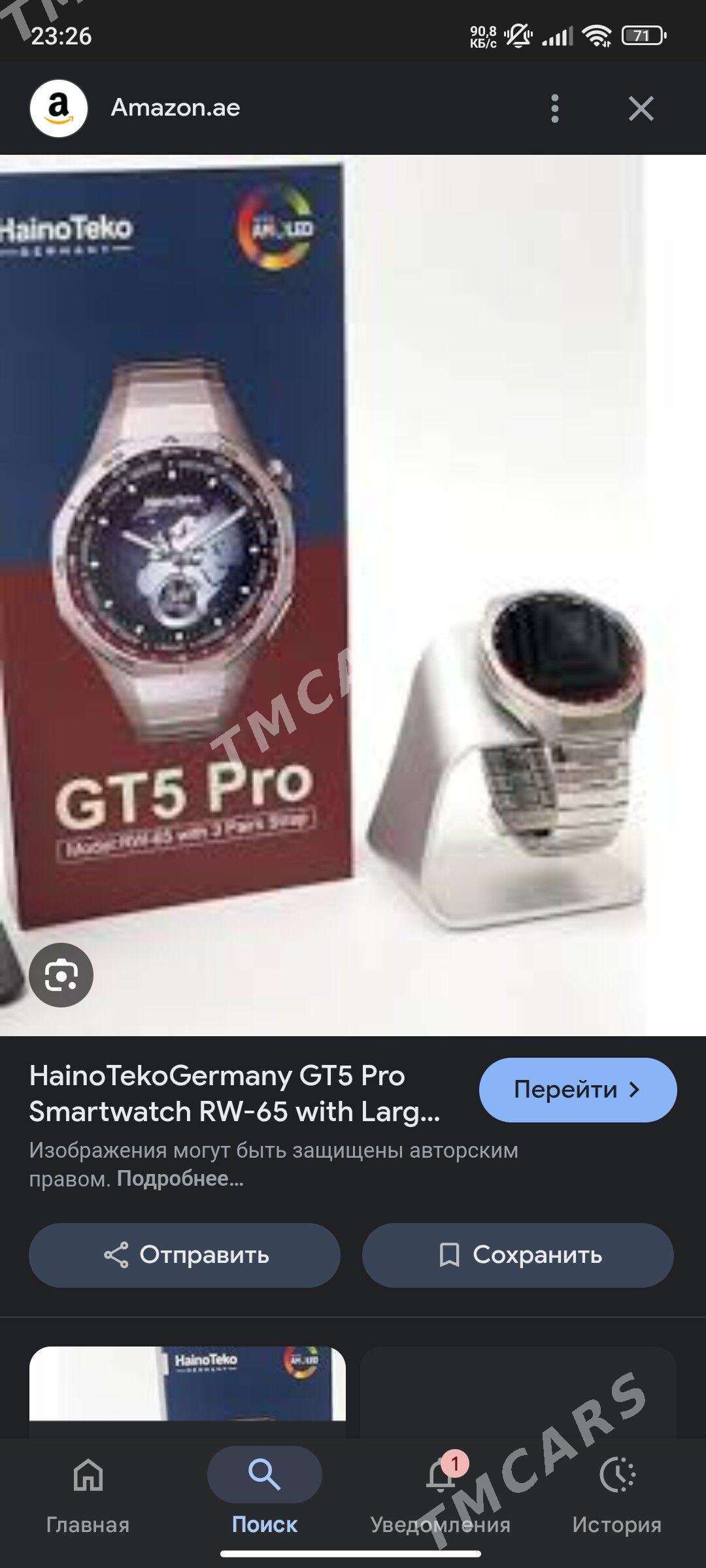This screenshot has width=706, height=1568.
Task: Open the Amazon.ae source site
Action: (x=175, y=108)
